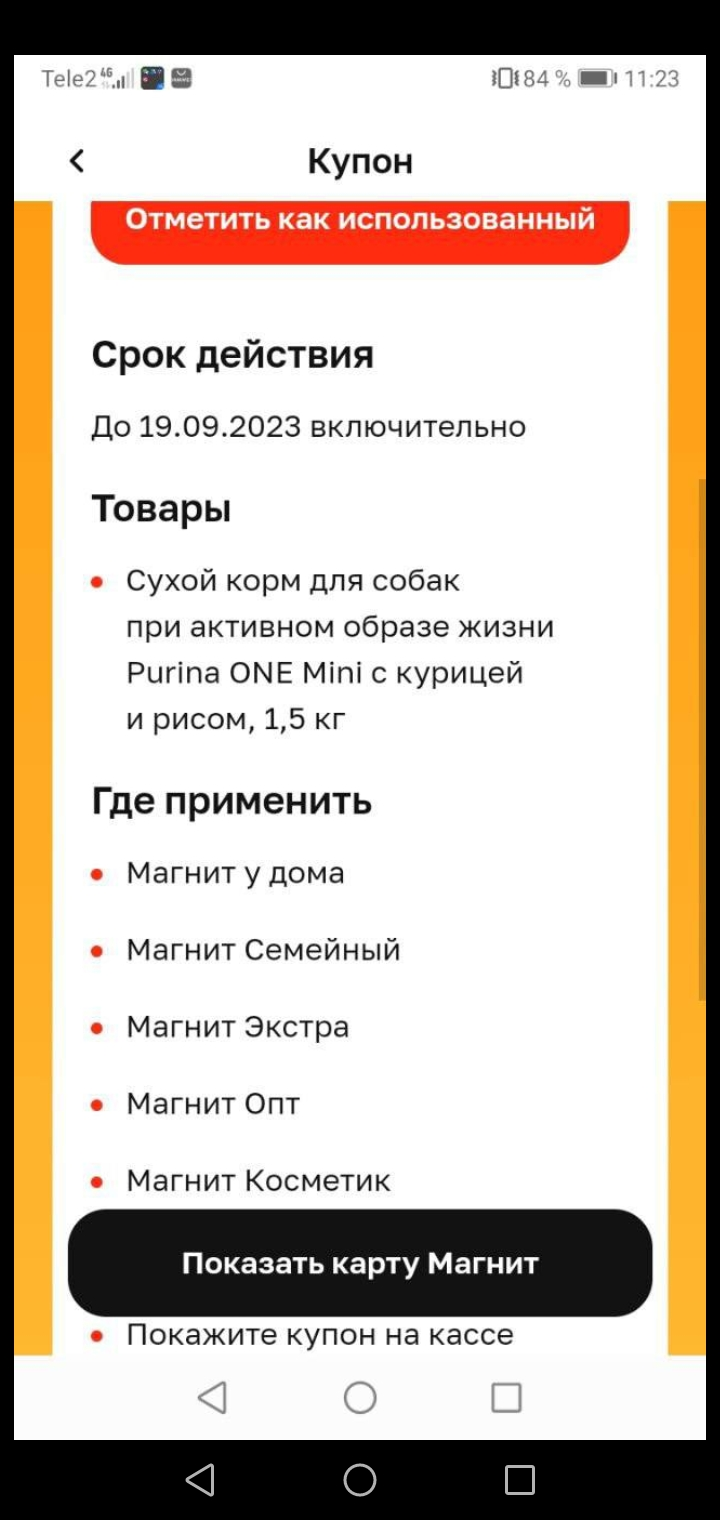Open Показать карту Магнит
Viewport: 720px width, 1520px height.
(360, 1263)
